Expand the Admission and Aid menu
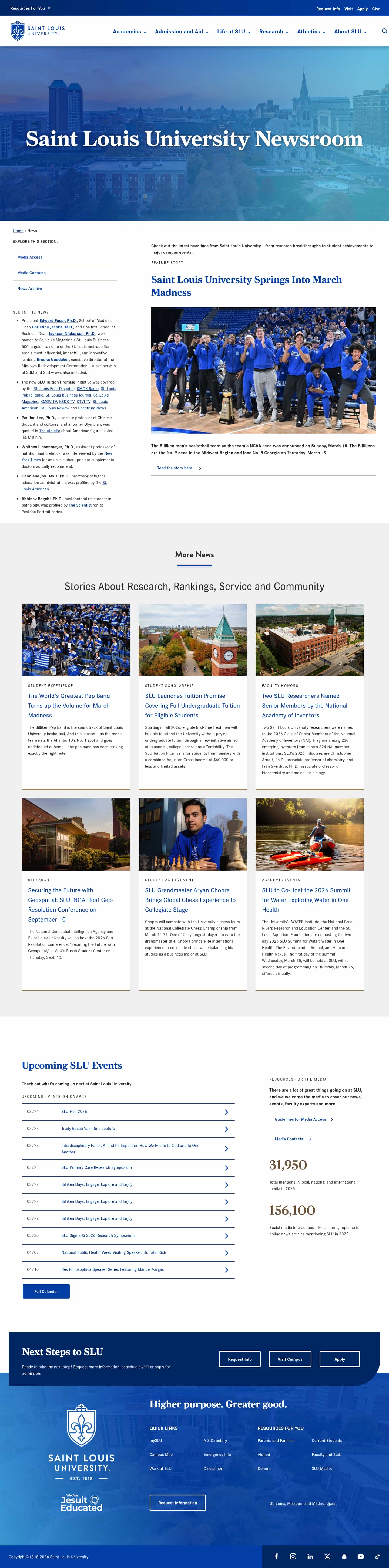389x1568 pixels. point(182,32)
